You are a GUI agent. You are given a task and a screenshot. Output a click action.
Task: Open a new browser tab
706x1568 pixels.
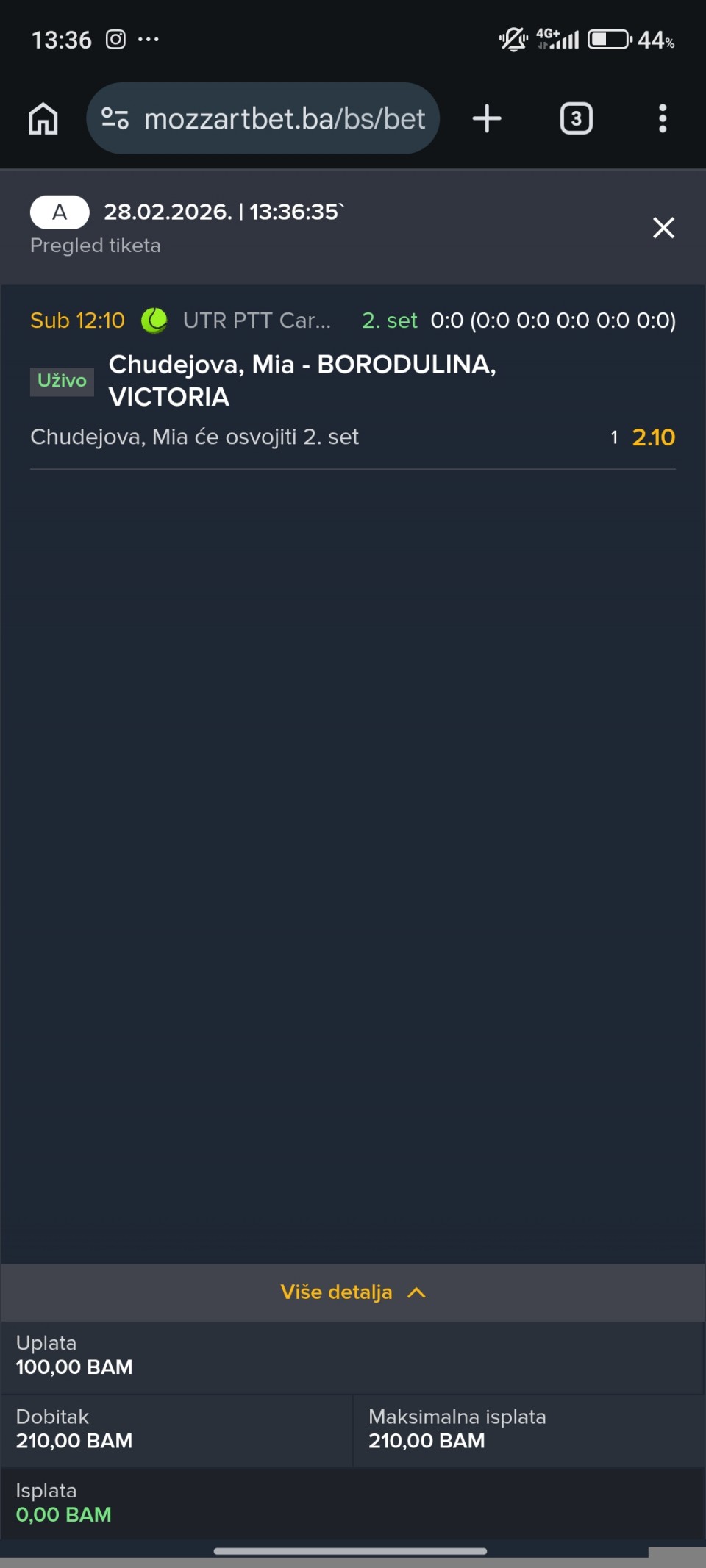pyautogui.click(x=487, y=118)
